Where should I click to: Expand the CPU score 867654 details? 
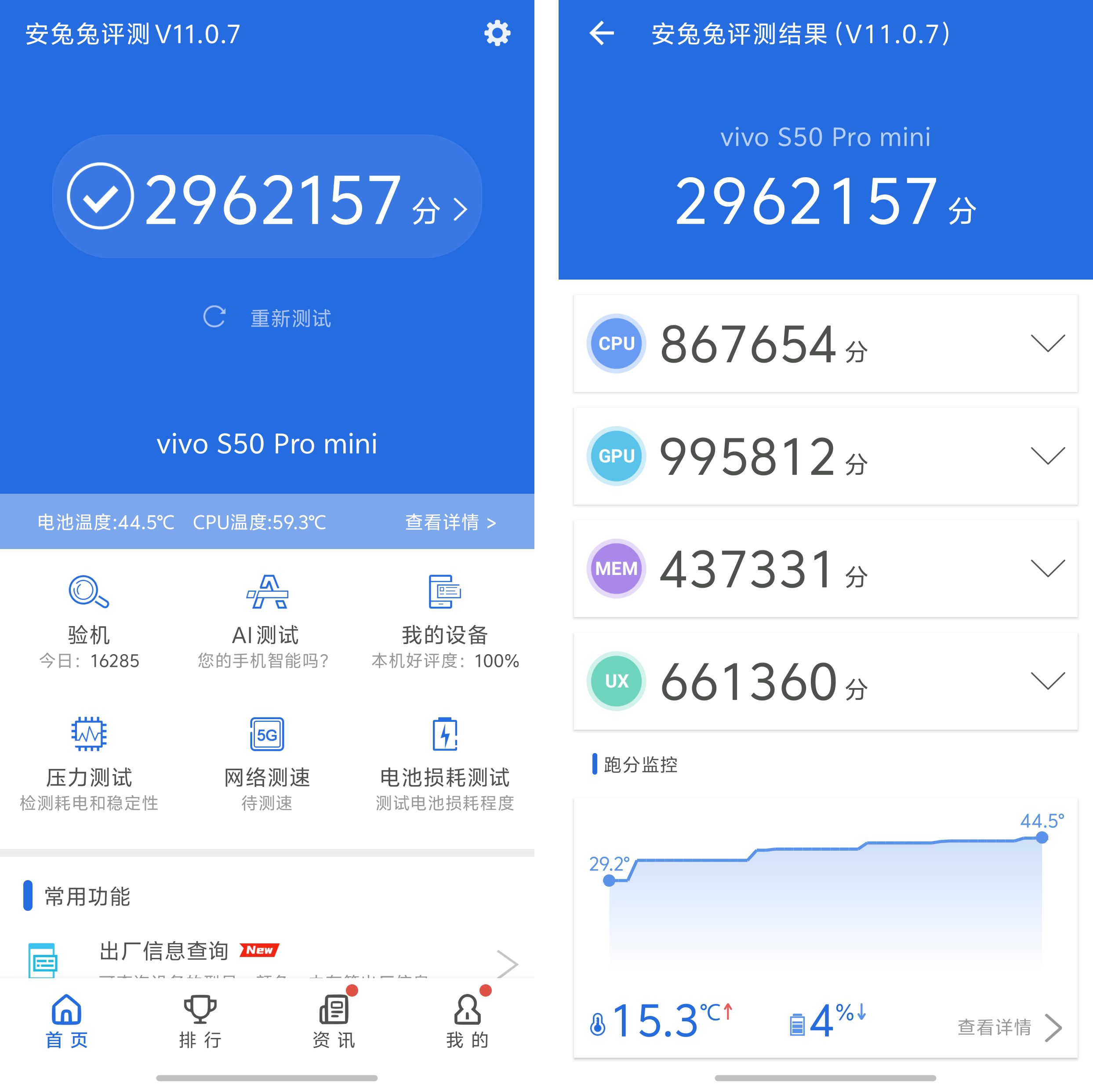click(x=1047, y=343)
